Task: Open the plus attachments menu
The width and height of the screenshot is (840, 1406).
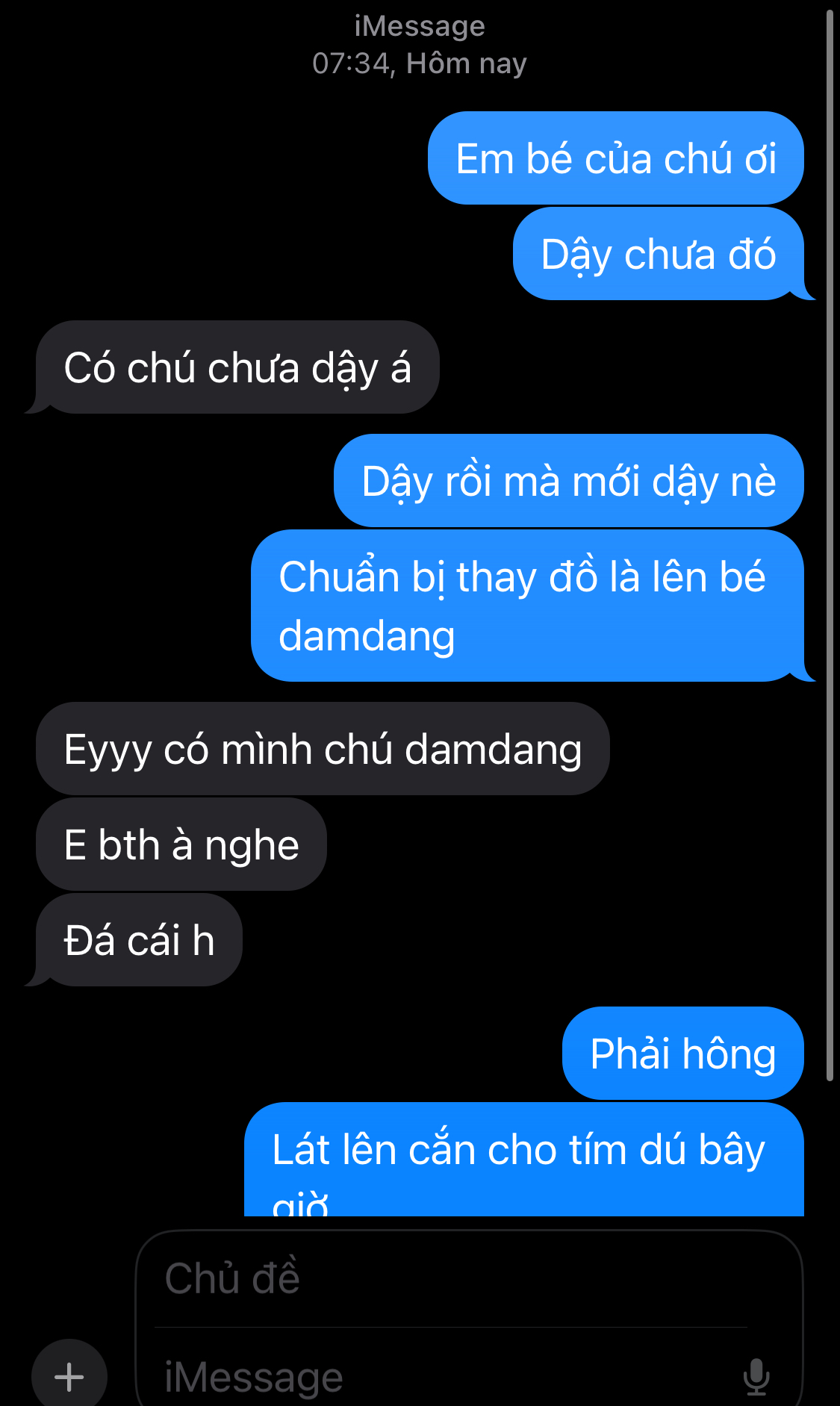Action: 69,1375
